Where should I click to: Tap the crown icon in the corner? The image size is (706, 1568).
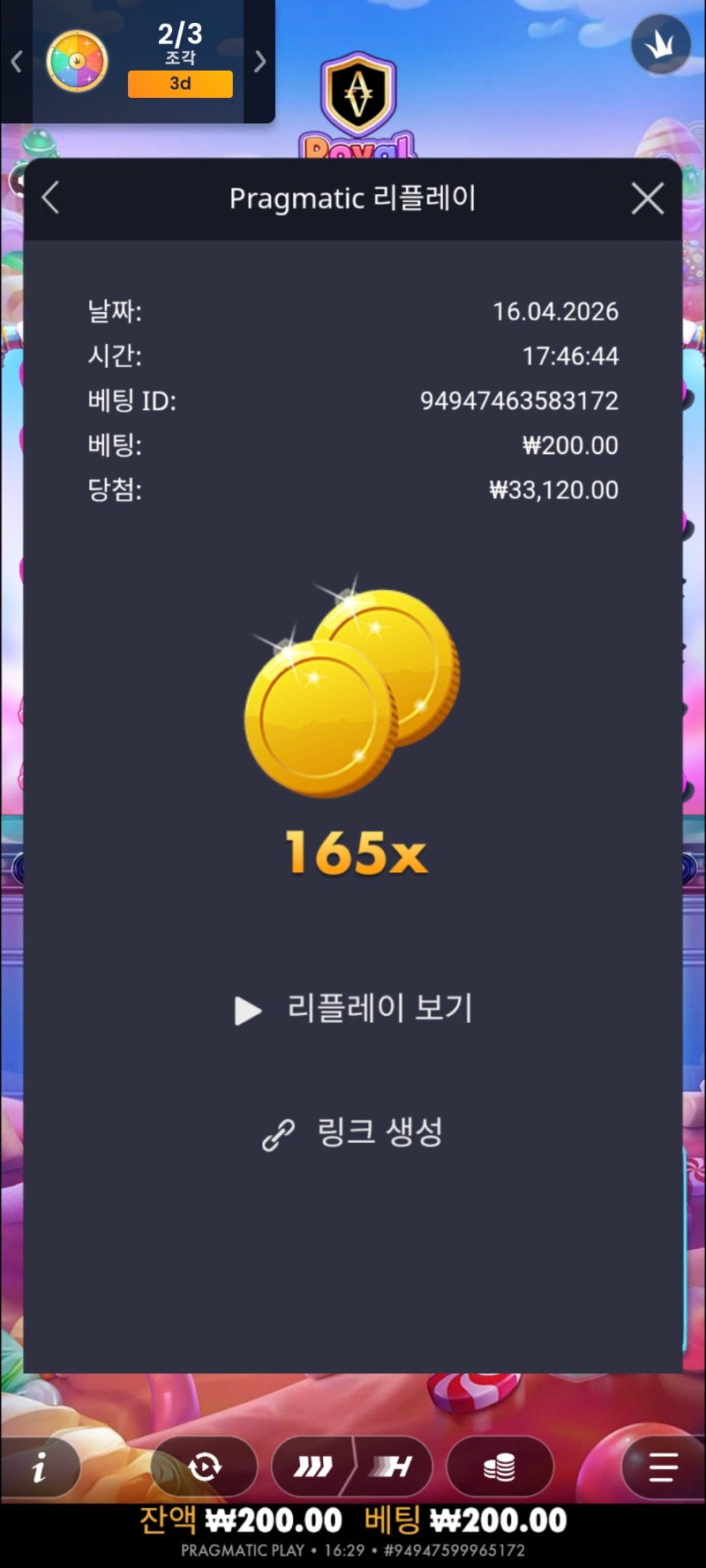[660, 44]
